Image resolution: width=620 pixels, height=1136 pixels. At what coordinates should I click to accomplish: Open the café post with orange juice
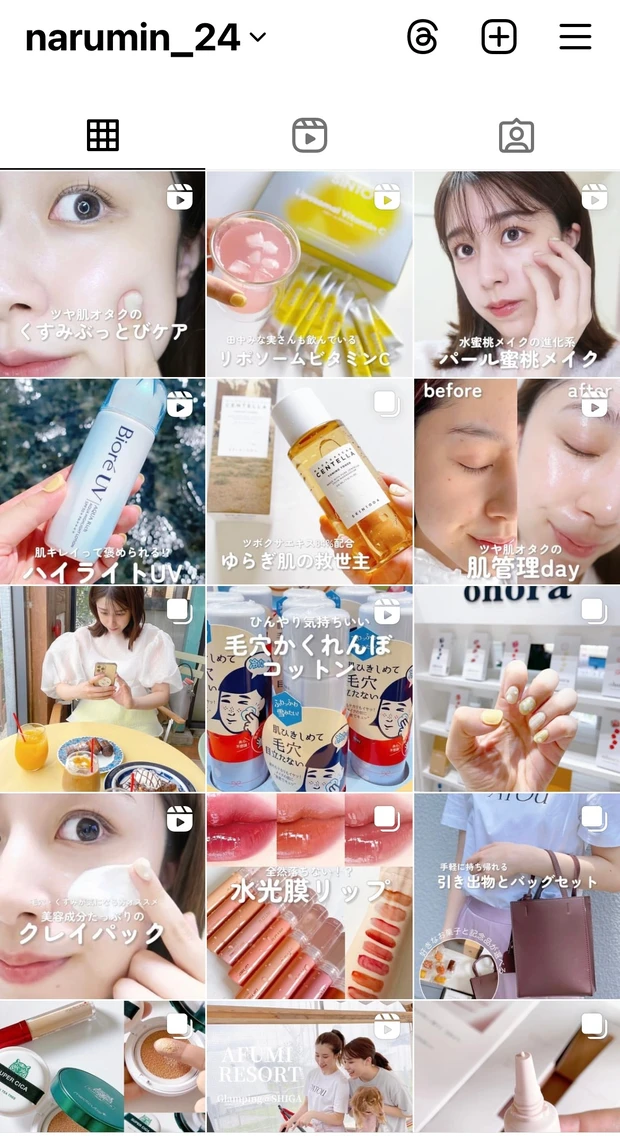point(102,690)
